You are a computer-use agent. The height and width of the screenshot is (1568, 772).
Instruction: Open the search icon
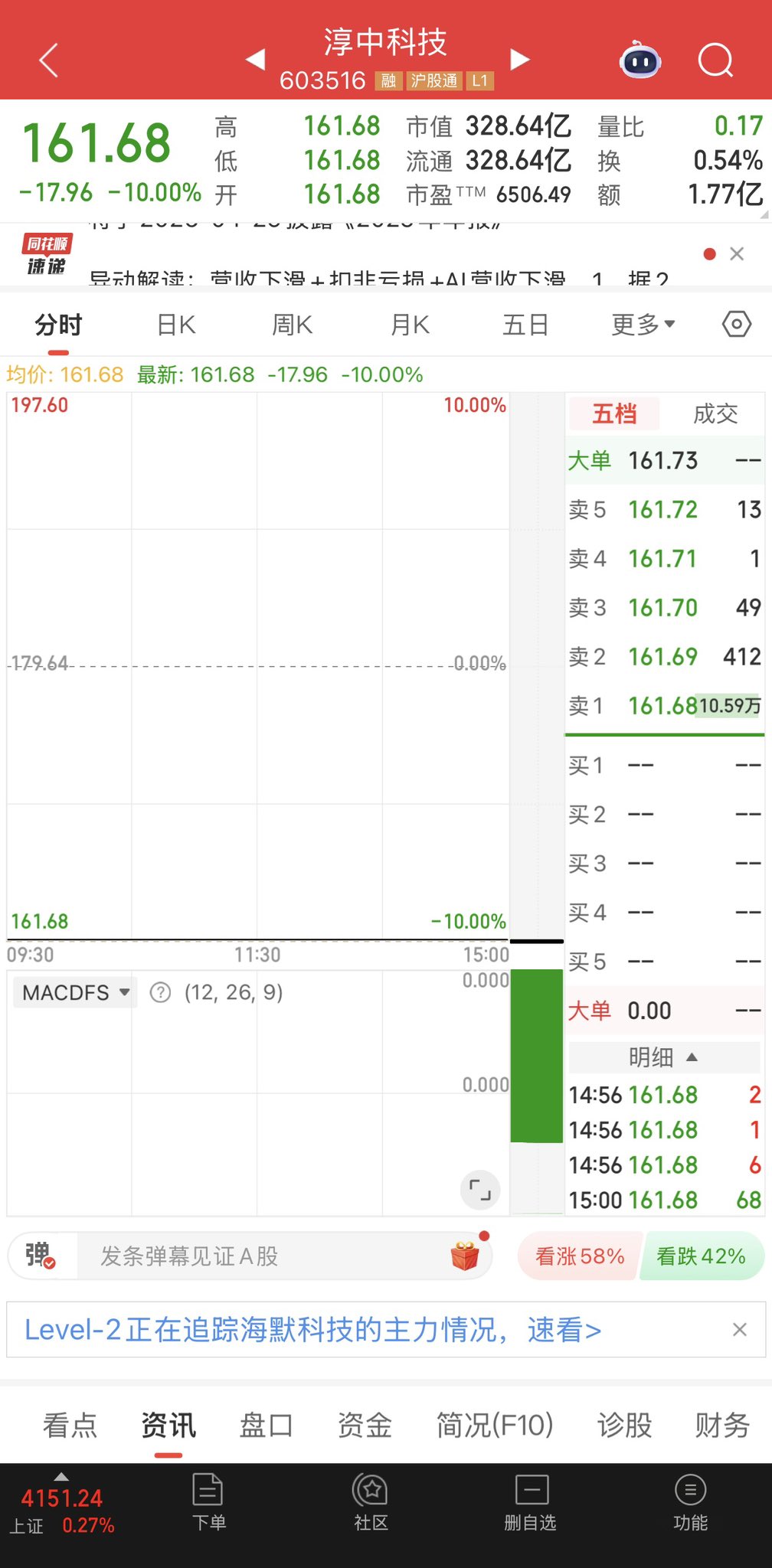(715, 60)
